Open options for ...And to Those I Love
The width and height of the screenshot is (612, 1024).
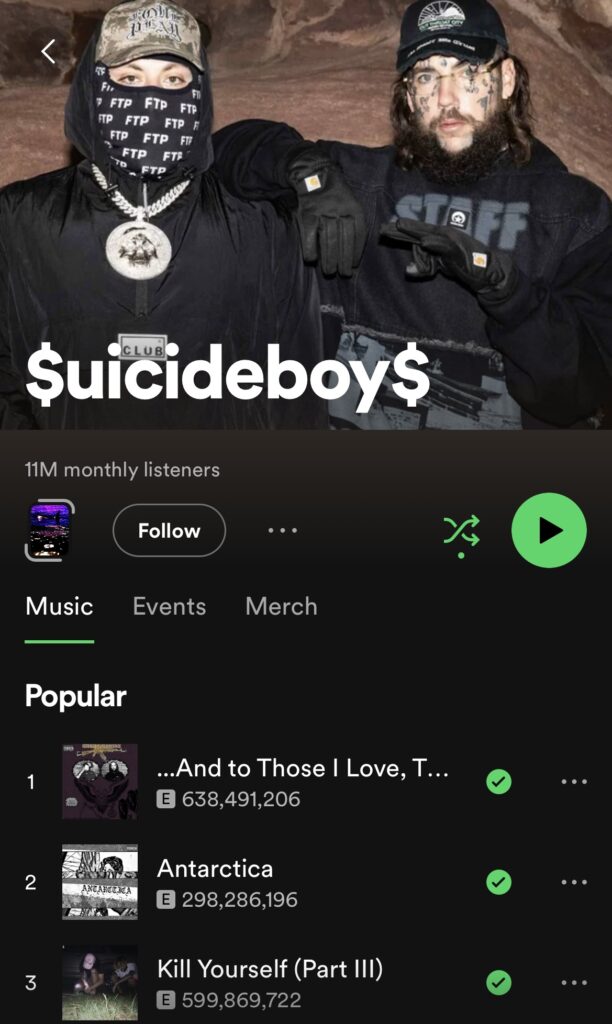pos(574,782)
